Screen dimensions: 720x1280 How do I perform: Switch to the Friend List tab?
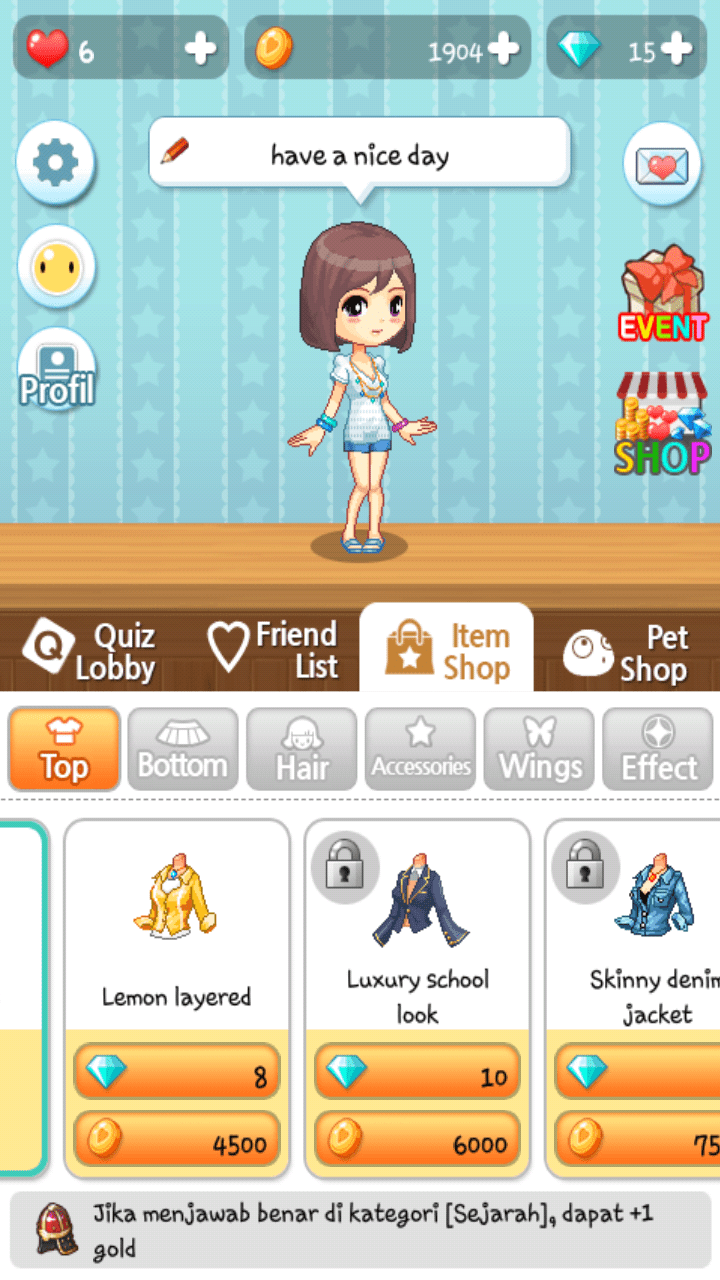coord(273,651)
